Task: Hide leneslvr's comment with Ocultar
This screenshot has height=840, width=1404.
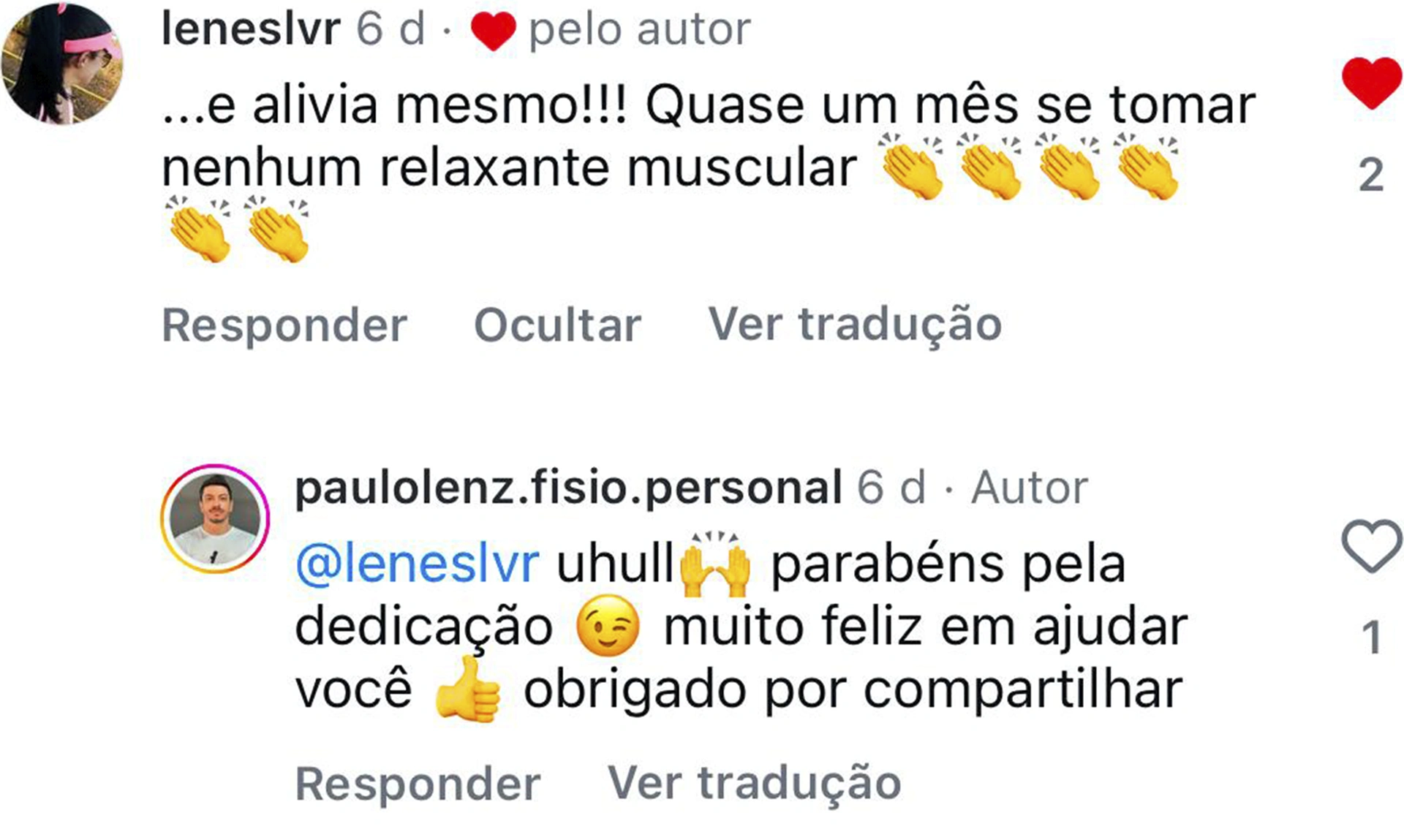Action: [557, 325]
